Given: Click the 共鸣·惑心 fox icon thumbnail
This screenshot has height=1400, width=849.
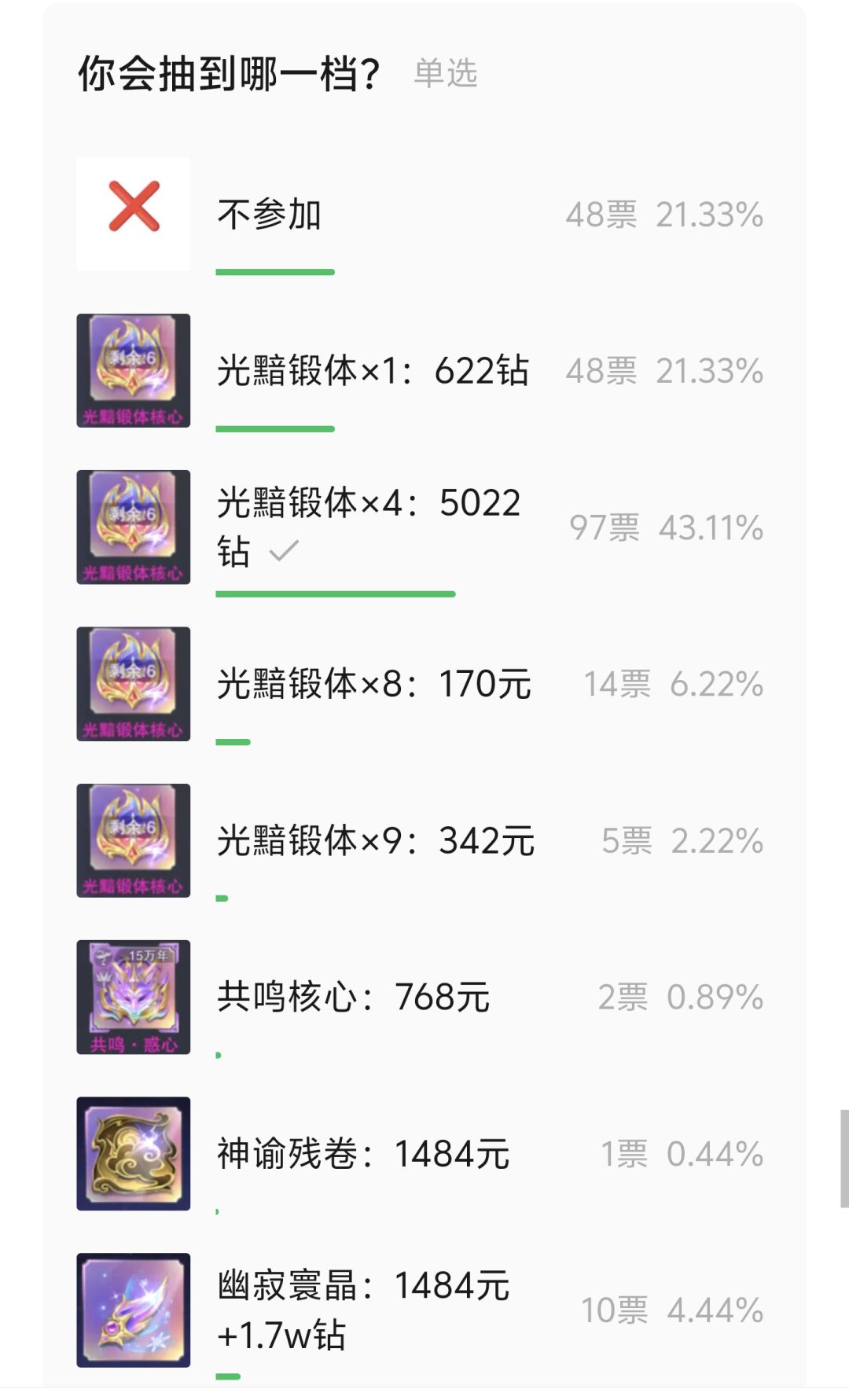Looking at the screenshot, I should coord(133,997).
